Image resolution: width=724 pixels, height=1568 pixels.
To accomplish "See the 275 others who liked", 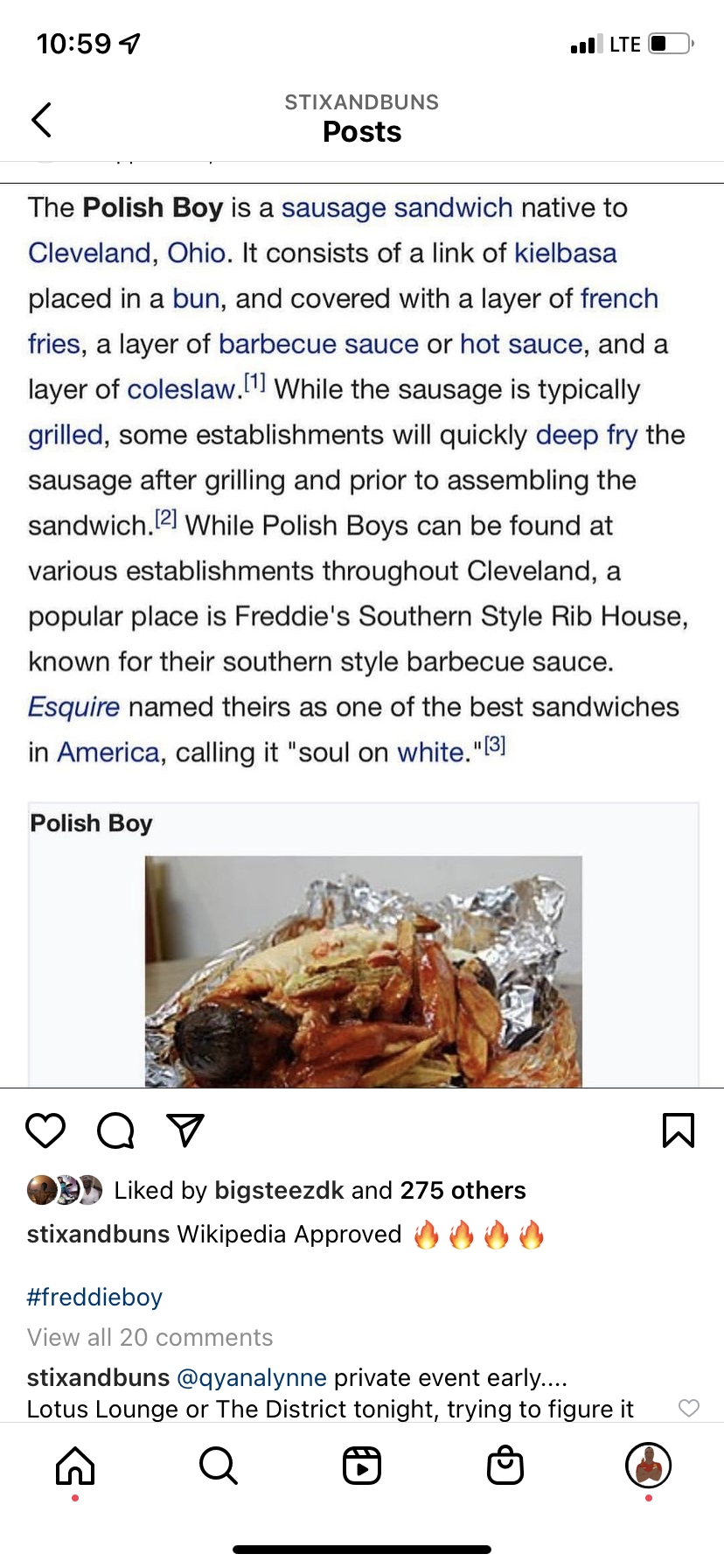I will tap(463, 1190).
